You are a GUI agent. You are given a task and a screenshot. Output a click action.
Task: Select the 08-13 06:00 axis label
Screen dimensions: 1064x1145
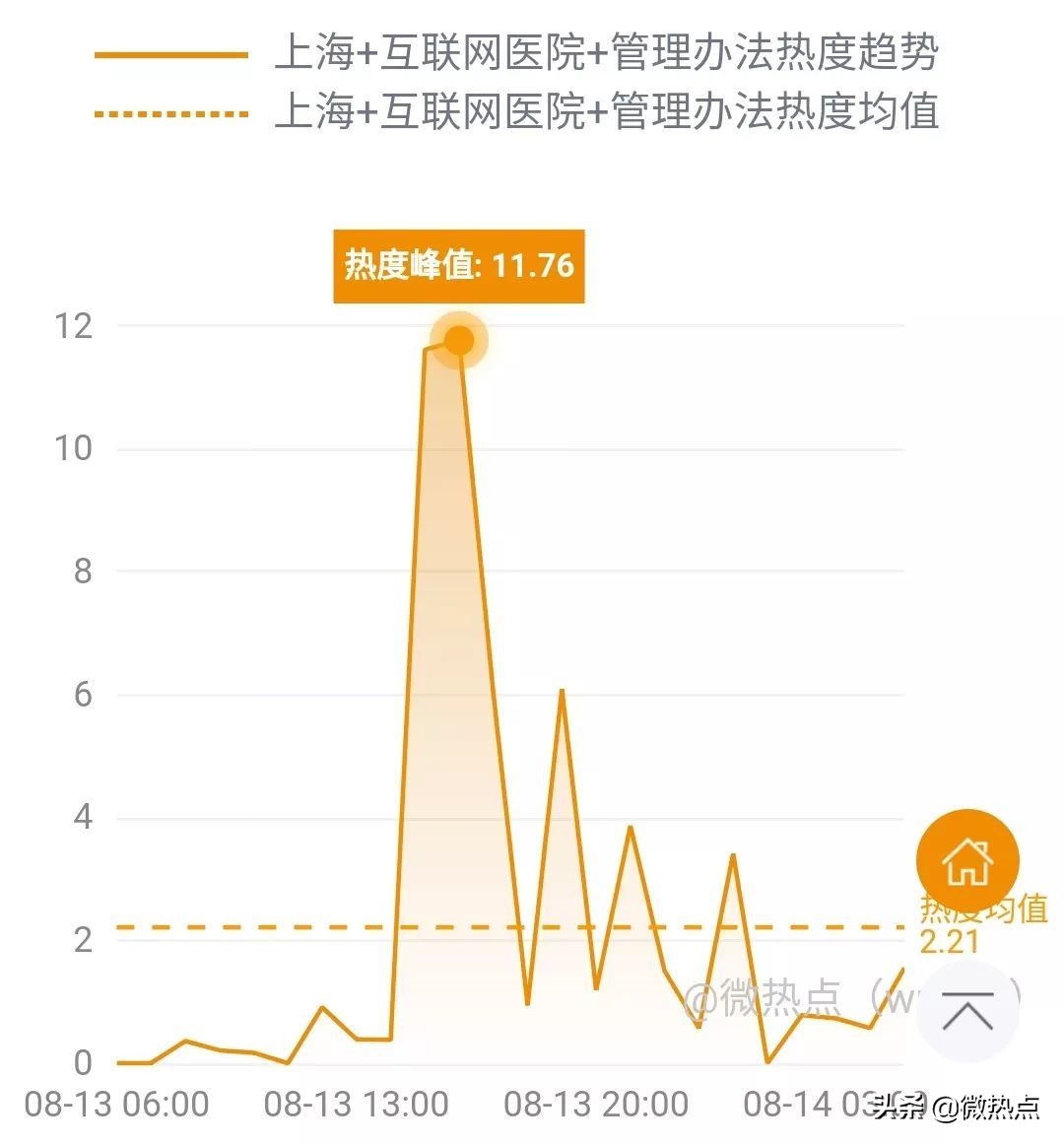118,1104
